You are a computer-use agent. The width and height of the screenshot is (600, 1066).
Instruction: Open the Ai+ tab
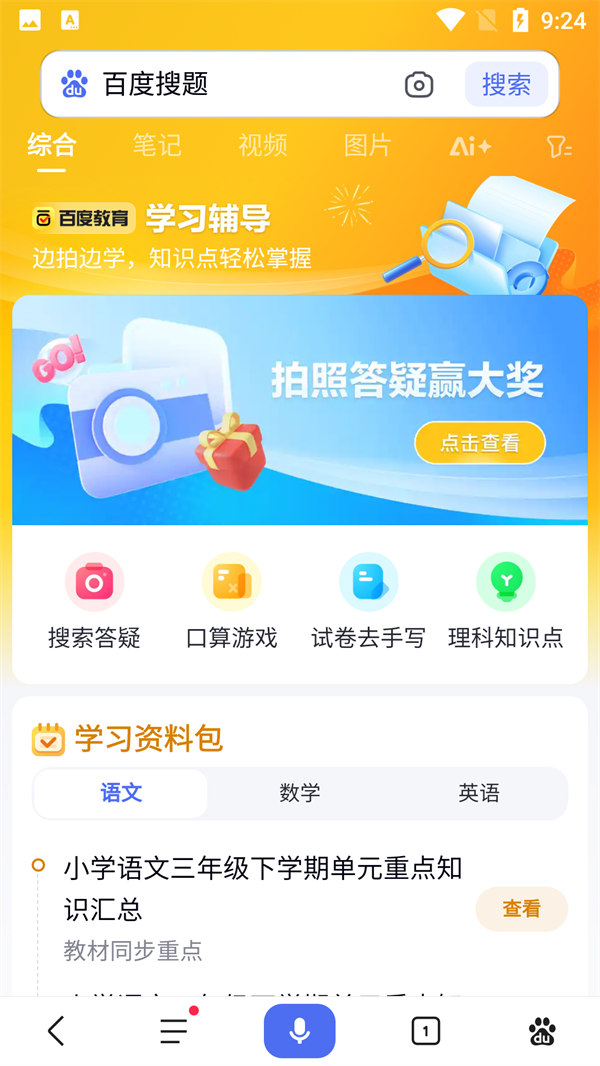(x=470, y=147)
